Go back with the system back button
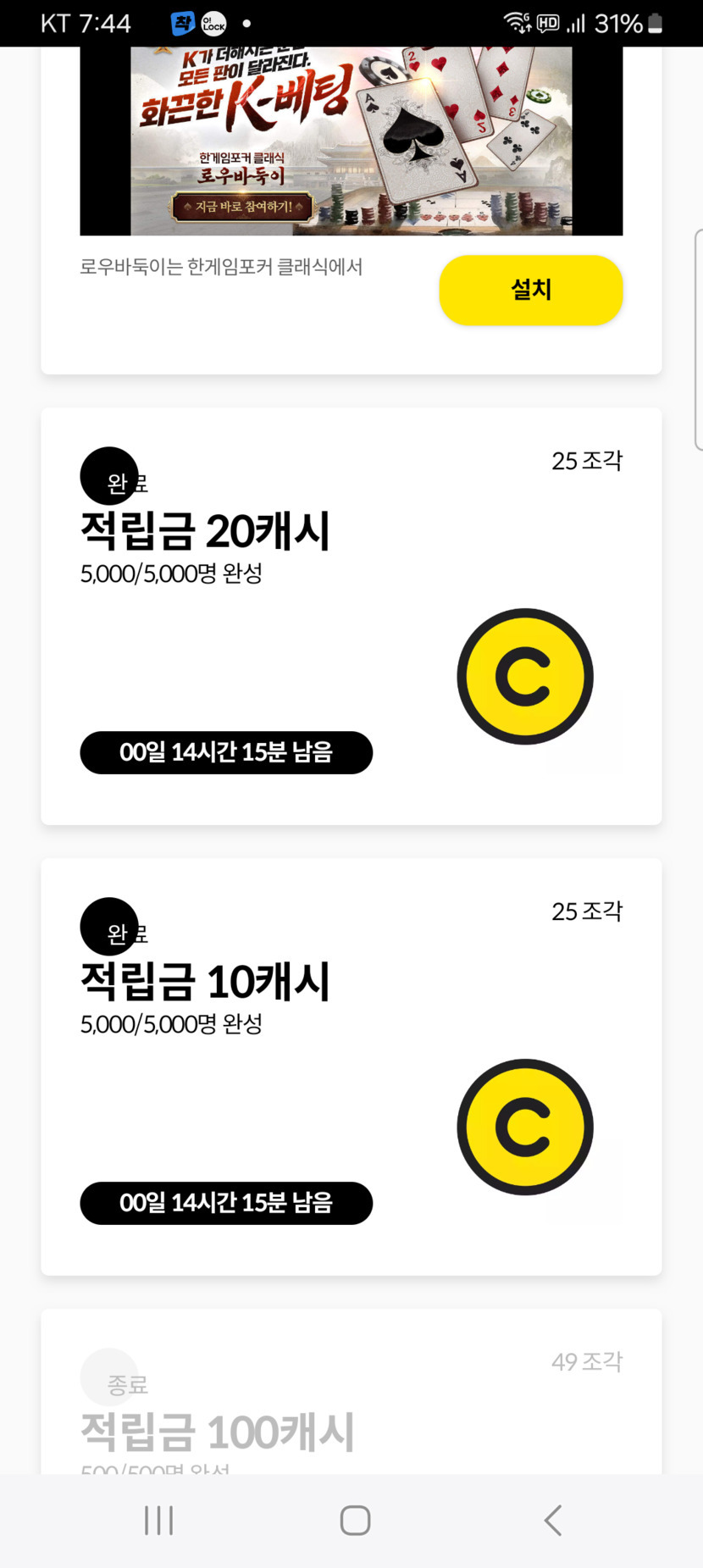703x1568 pixels. pos(553,1521)
